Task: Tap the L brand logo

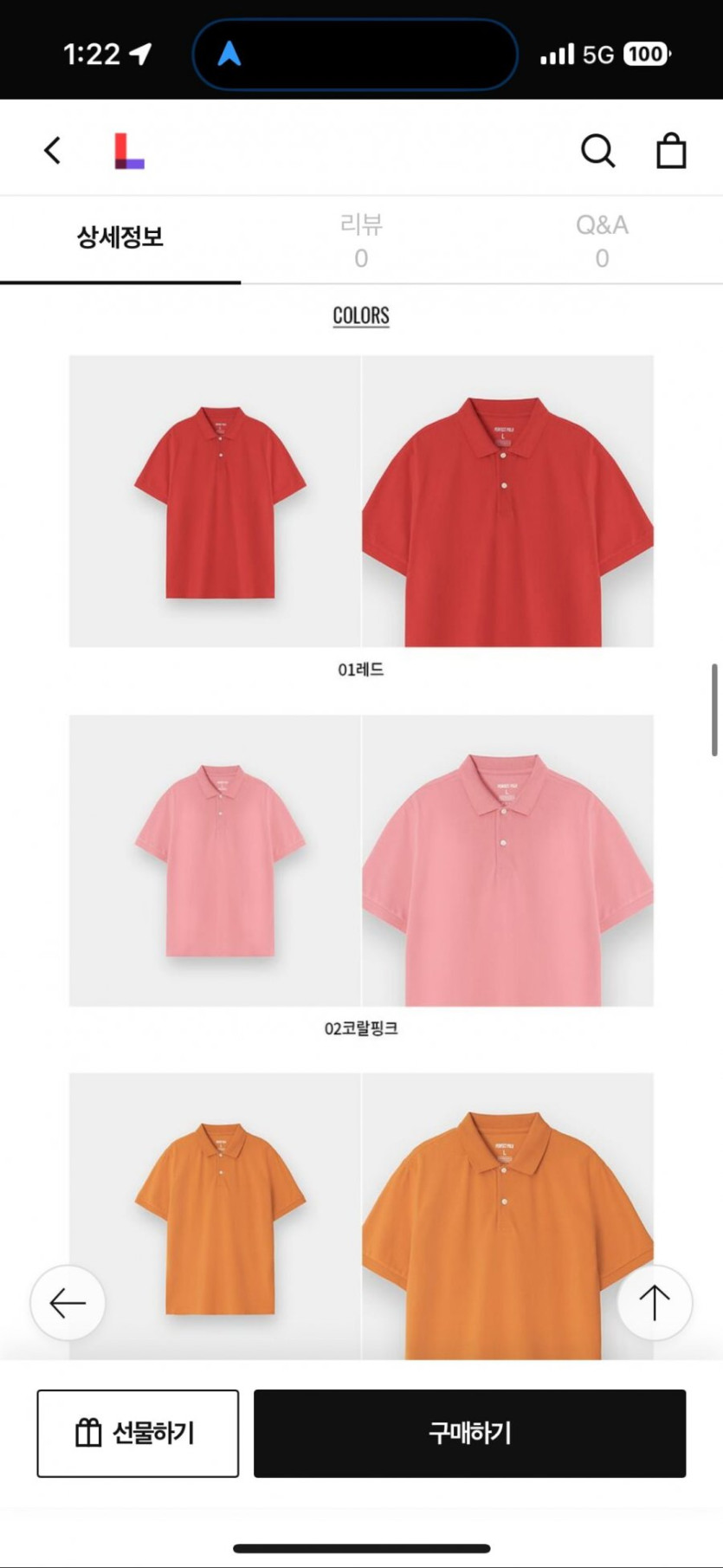Action: pos(127,149)
